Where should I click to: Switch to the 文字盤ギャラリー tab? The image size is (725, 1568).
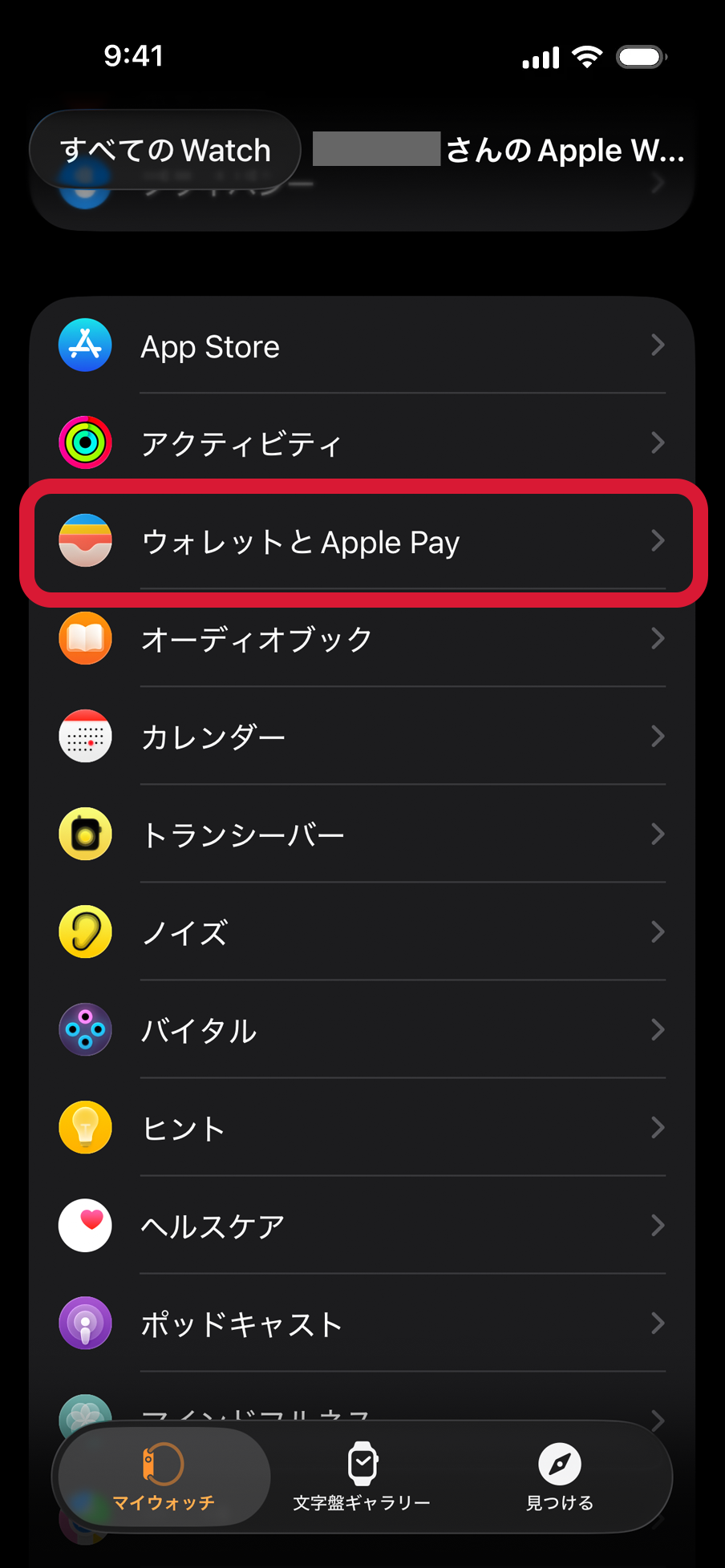[x=362, y=1477]
